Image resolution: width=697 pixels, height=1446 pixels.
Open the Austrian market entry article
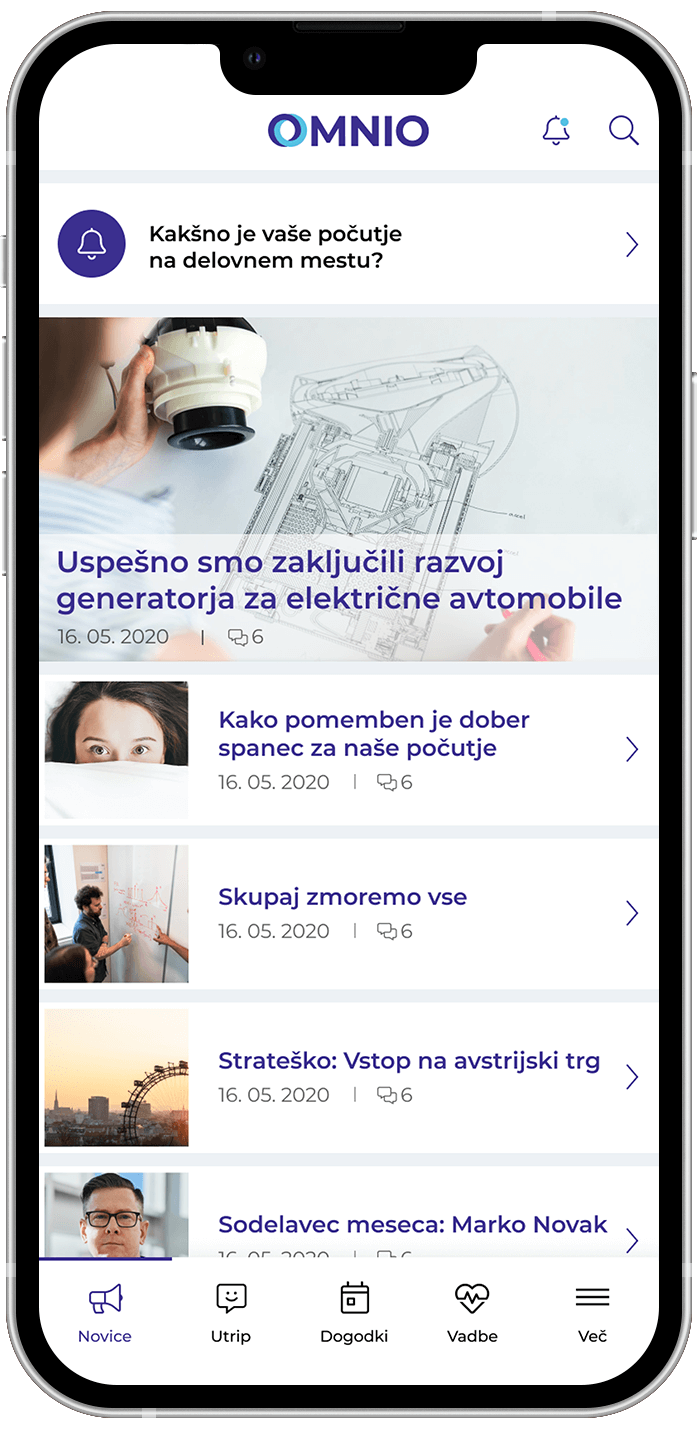coord(408,1062)
